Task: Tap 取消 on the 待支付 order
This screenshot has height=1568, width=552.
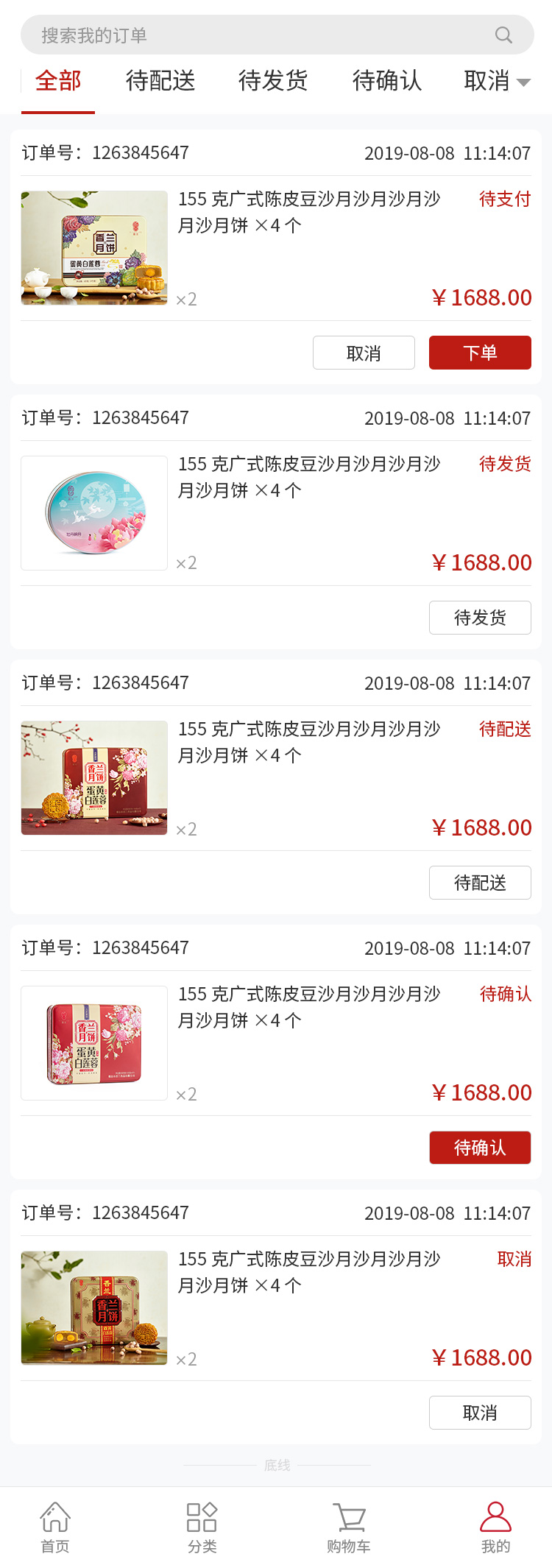Action: click(364, 353)
